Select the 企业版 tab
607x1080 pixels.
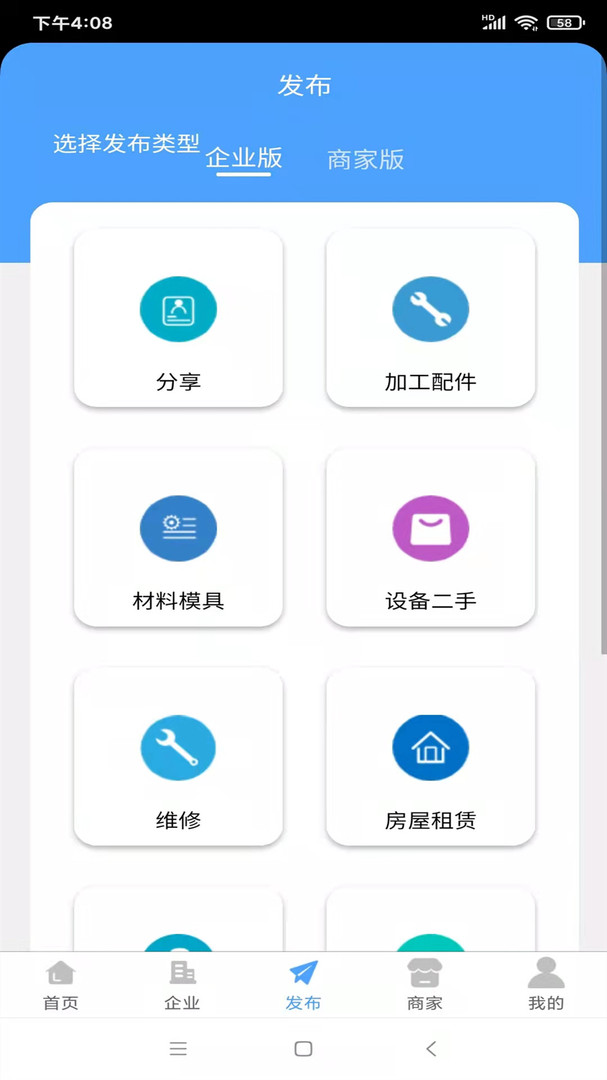tap(244, 158)
